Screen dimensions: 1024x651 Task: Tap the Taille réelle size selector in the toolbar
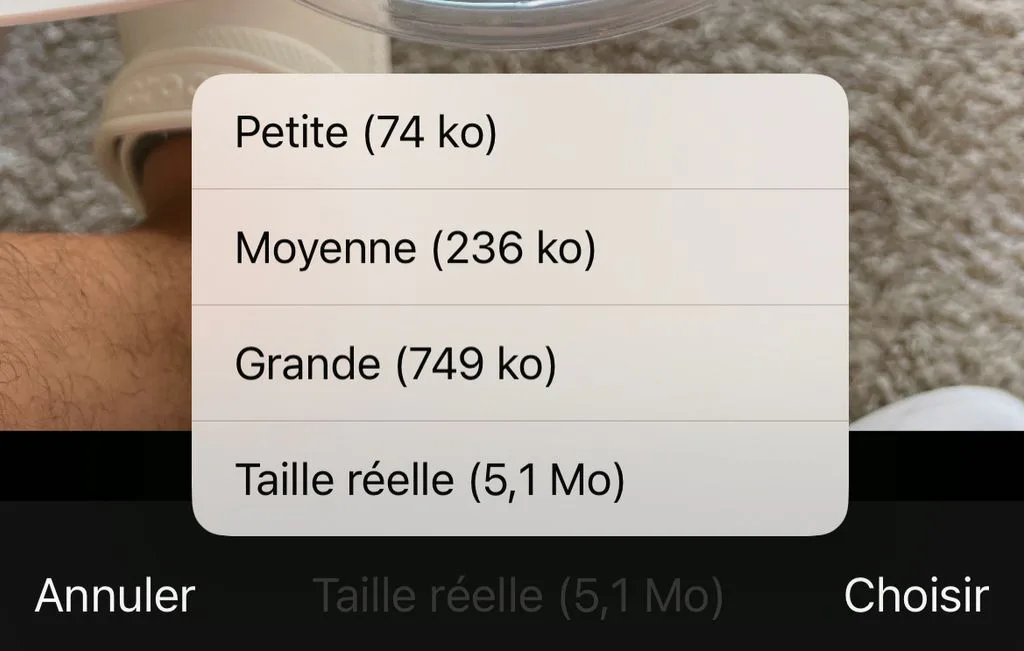tap(519, 596)
